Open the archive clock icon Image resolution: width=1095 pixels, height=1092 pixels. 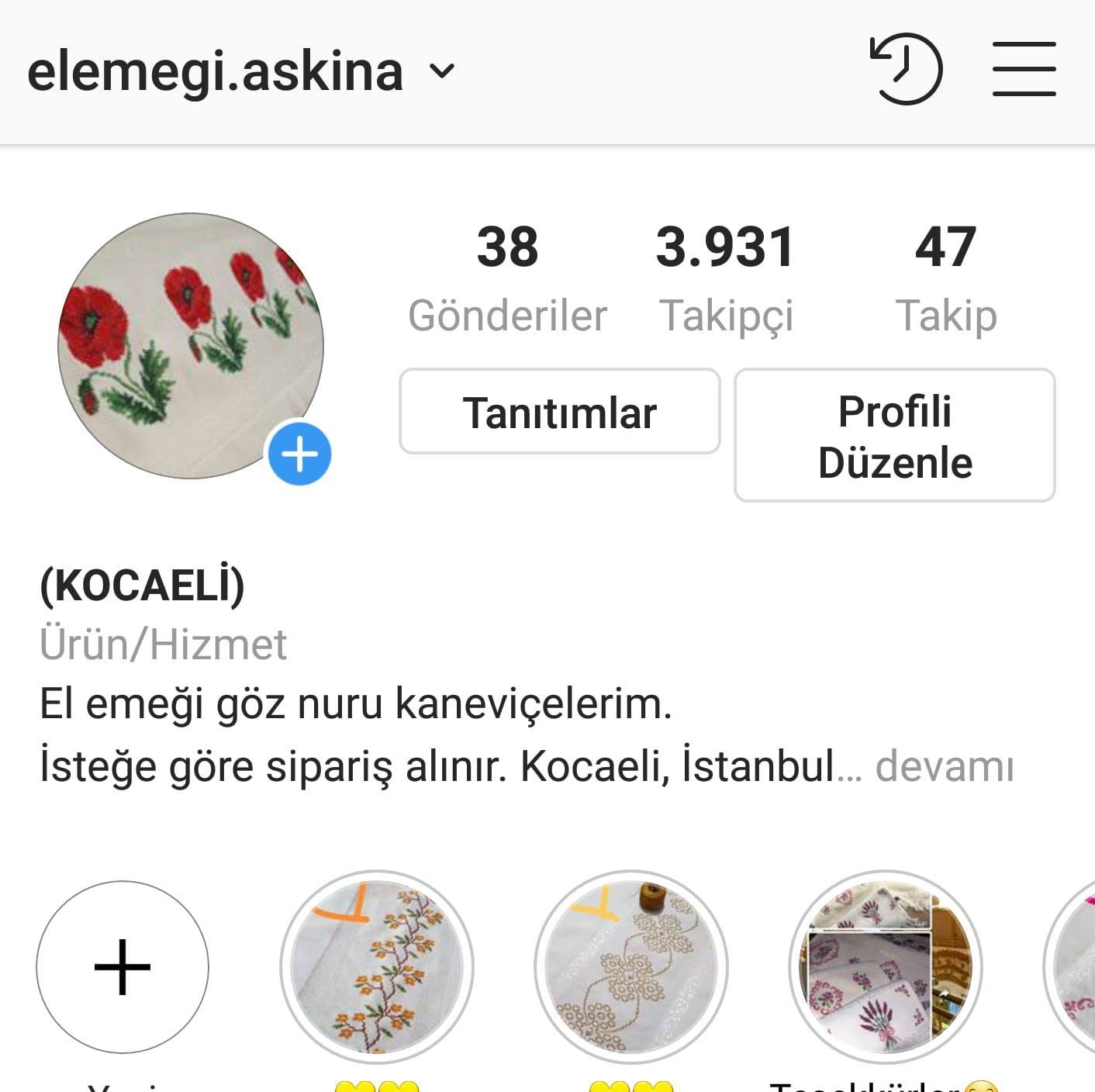click(x=906, y=69)
